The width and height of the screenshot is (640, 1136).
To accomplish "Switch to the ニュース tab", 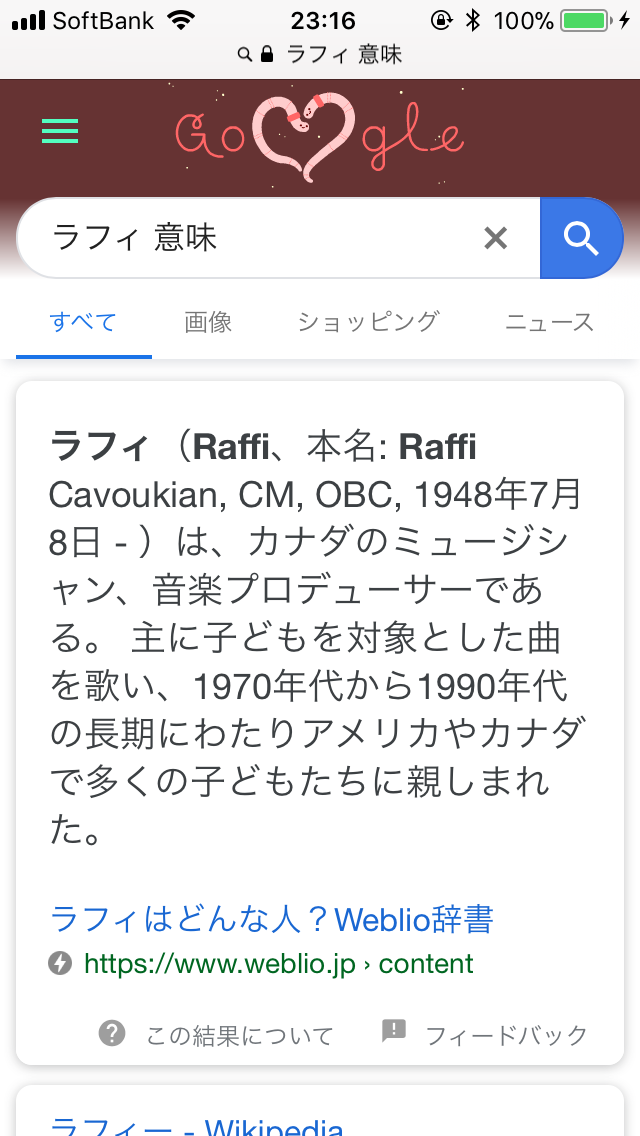I will click(549, 322).
